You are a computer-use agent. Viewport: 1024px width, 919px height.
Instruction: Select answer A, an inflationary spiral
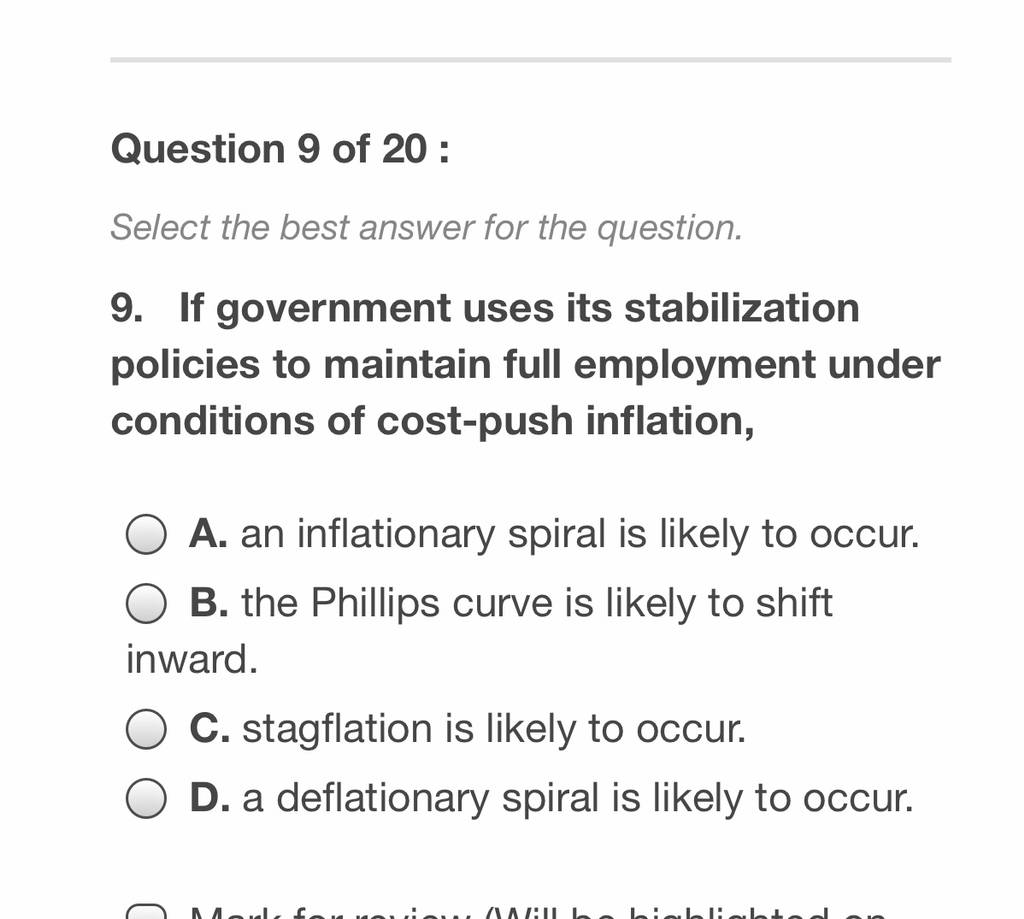coord(146,534)
